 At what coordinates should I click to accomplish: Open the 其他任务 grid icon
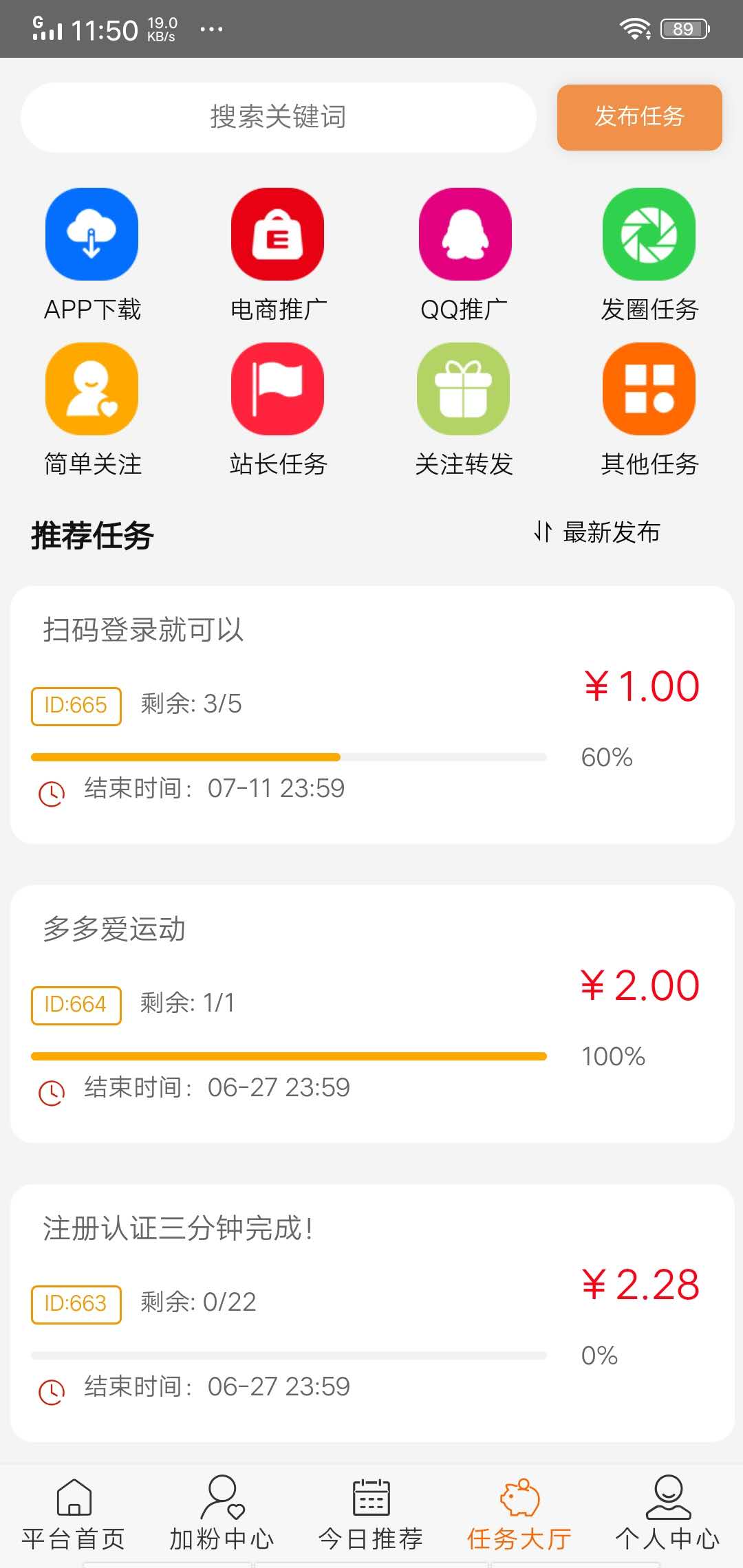(649, 389)
